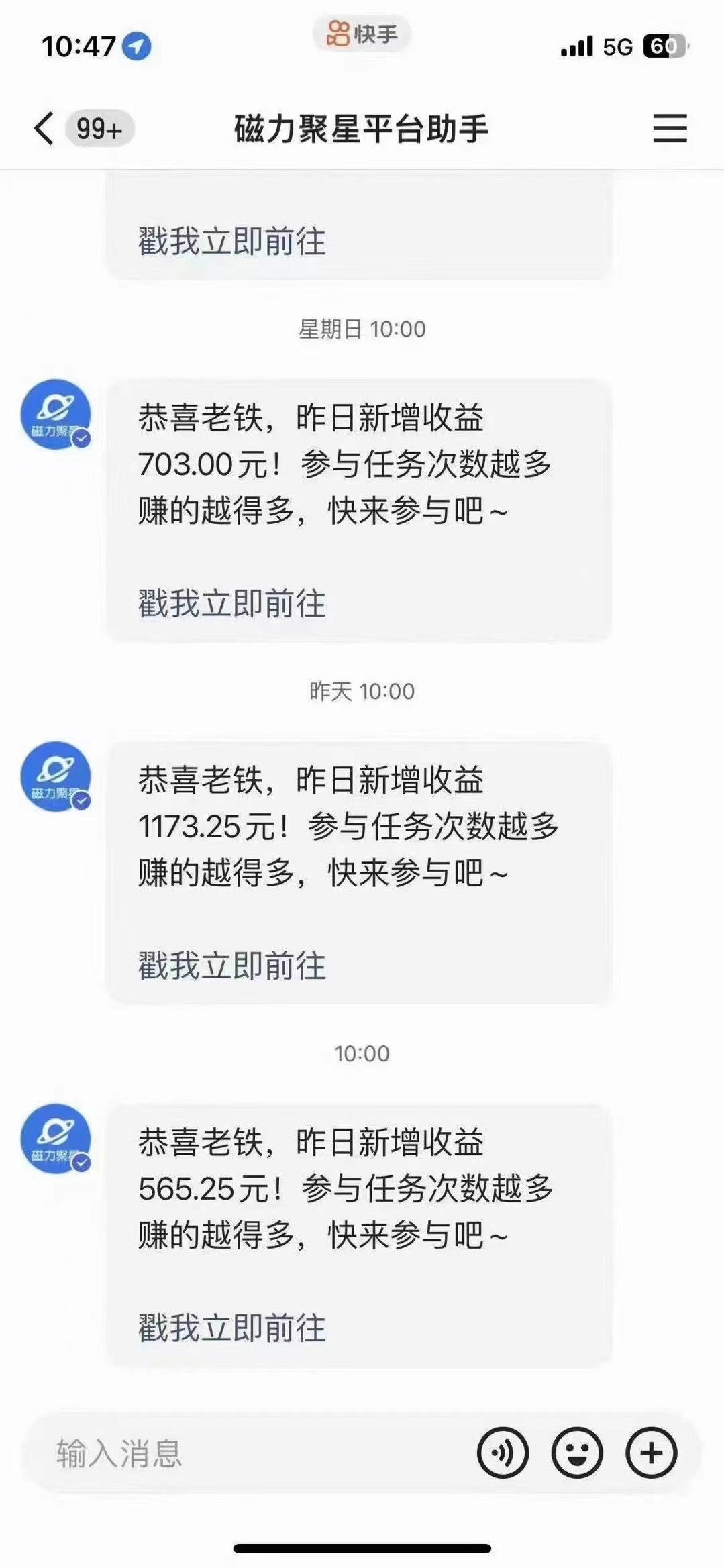Open the emoji picker
This screenshot has width=724, height=1568.
pos(577,1454)
